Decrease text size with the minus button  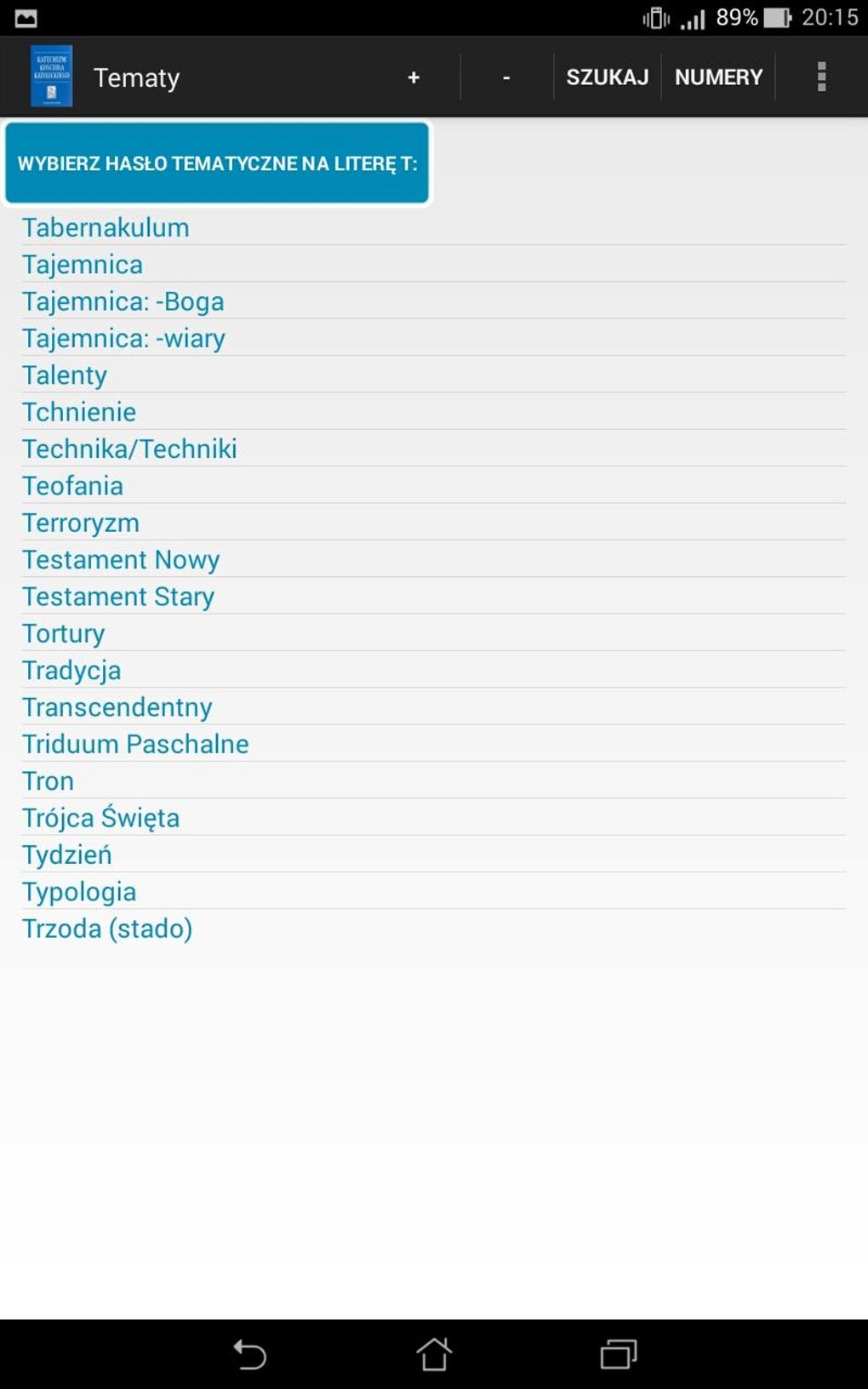[506, 77]
